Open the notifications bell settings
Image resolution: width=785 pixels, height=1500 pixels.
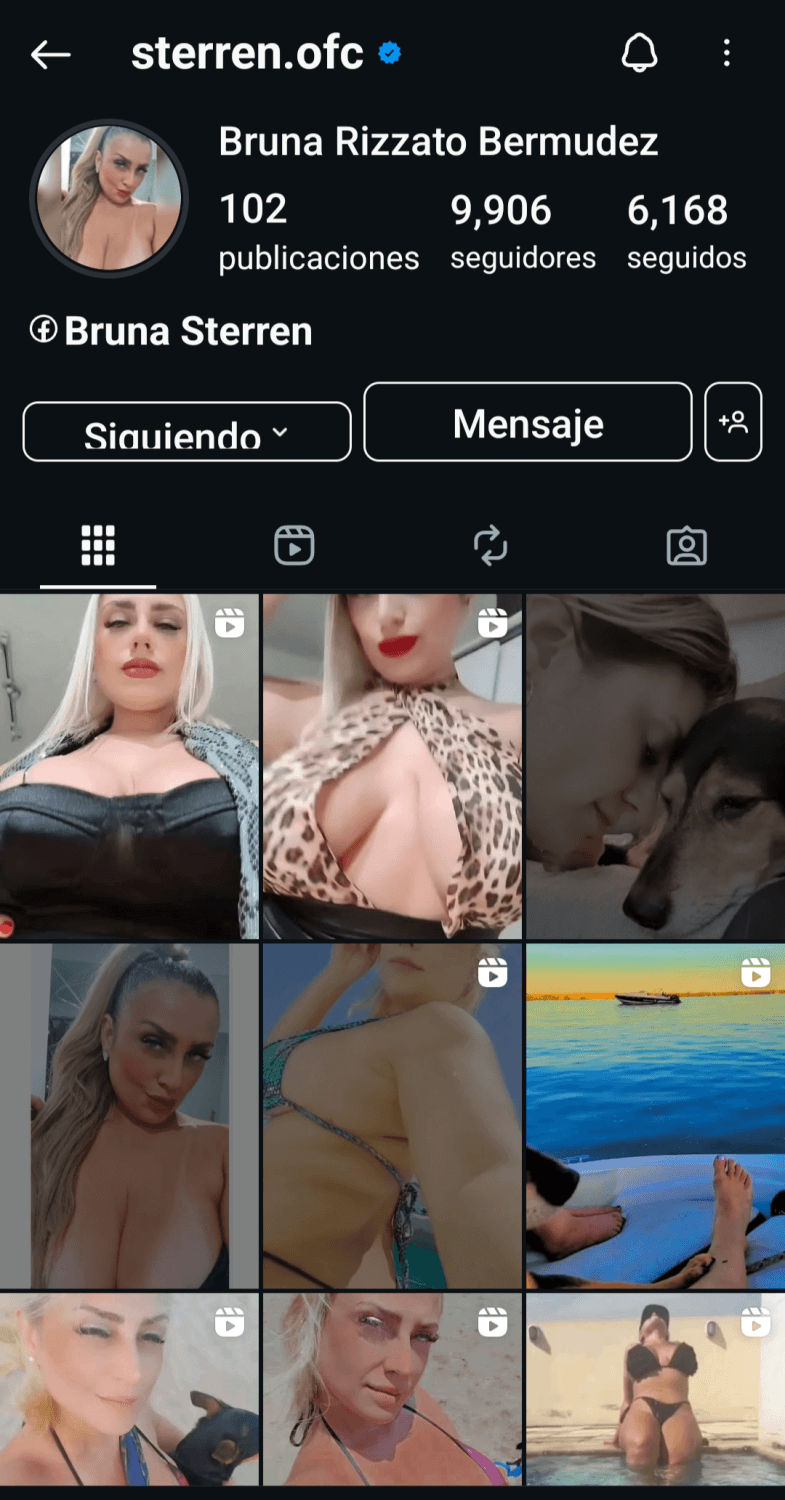point(640,54)
